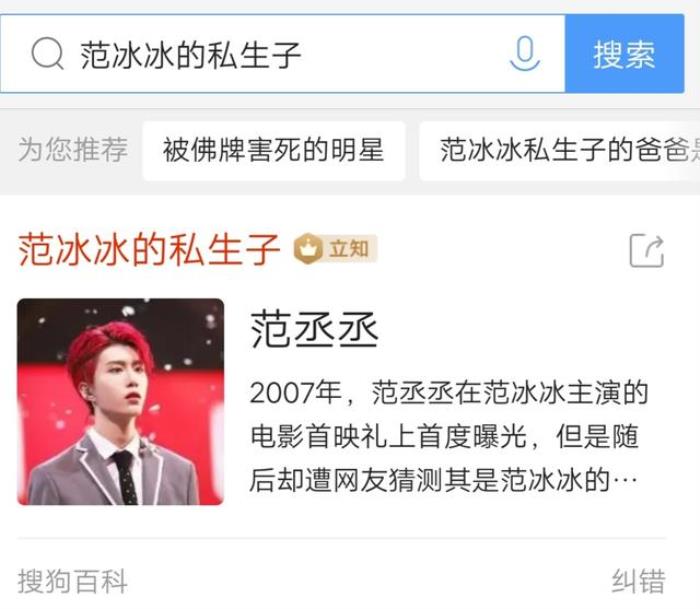
Task: Open the 范丞丞 result card
Action: [315, 330]
